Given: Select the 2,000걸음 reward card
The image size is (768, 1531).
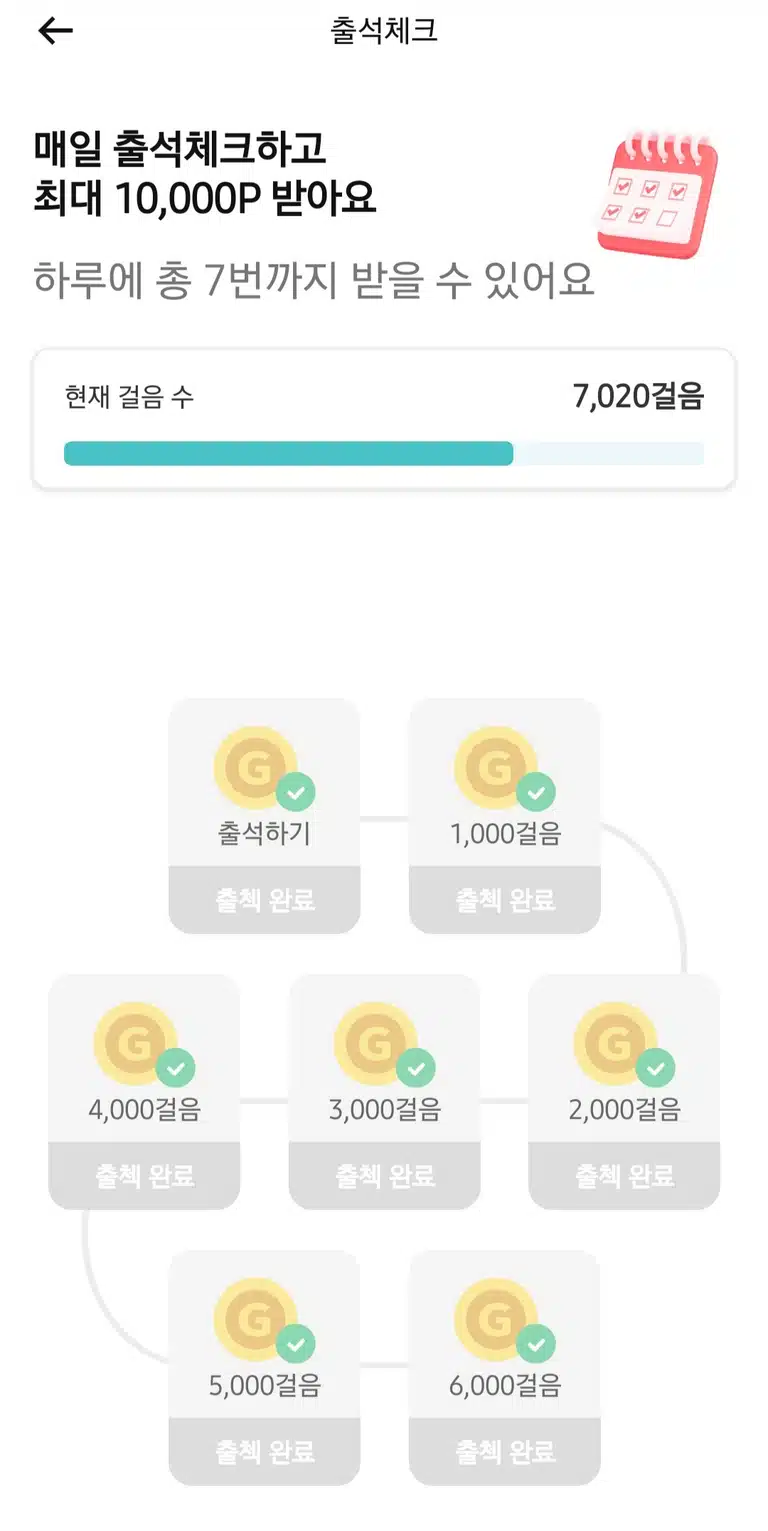Looking at the screenshot, I should (624, 1092).
